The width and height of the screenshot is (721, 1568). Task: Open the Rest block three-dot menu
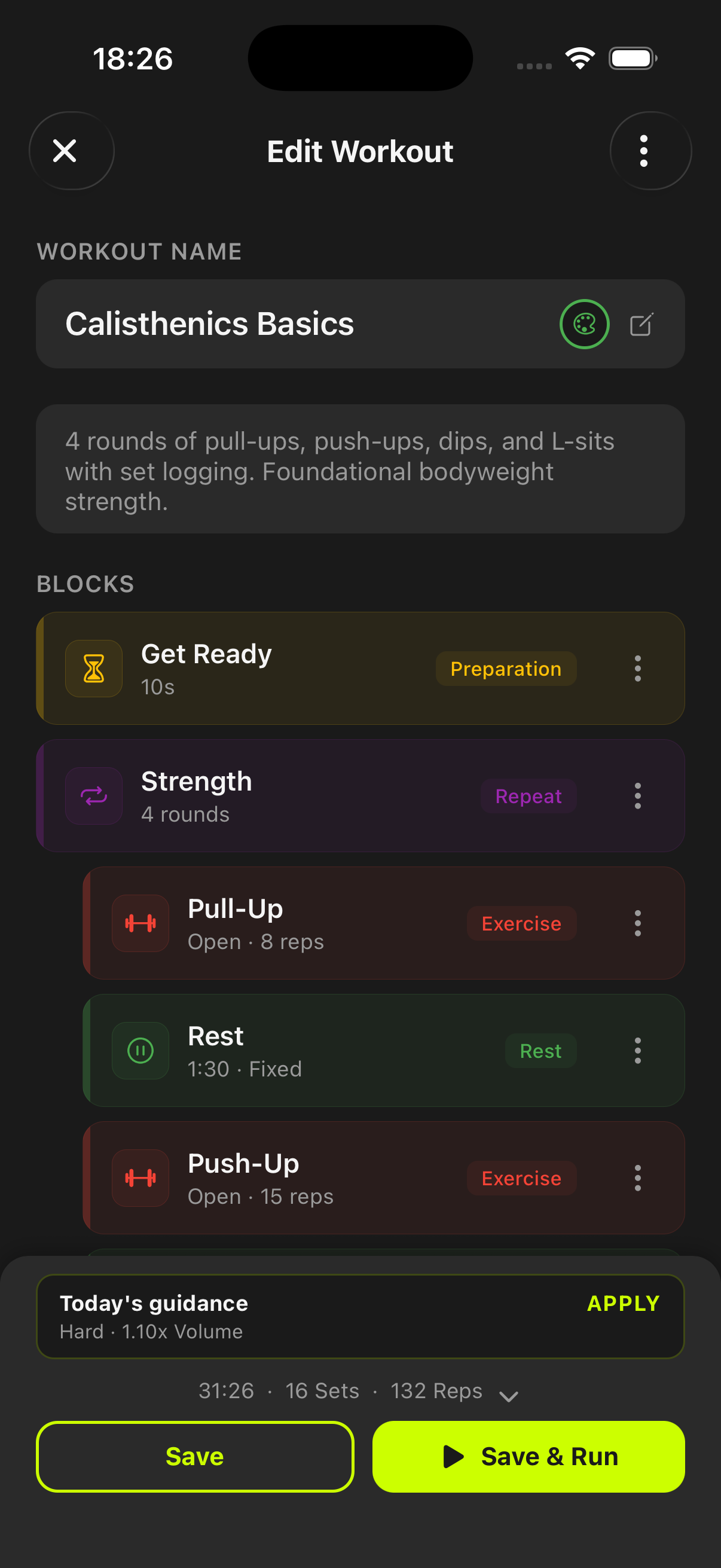coord(637,1050)
